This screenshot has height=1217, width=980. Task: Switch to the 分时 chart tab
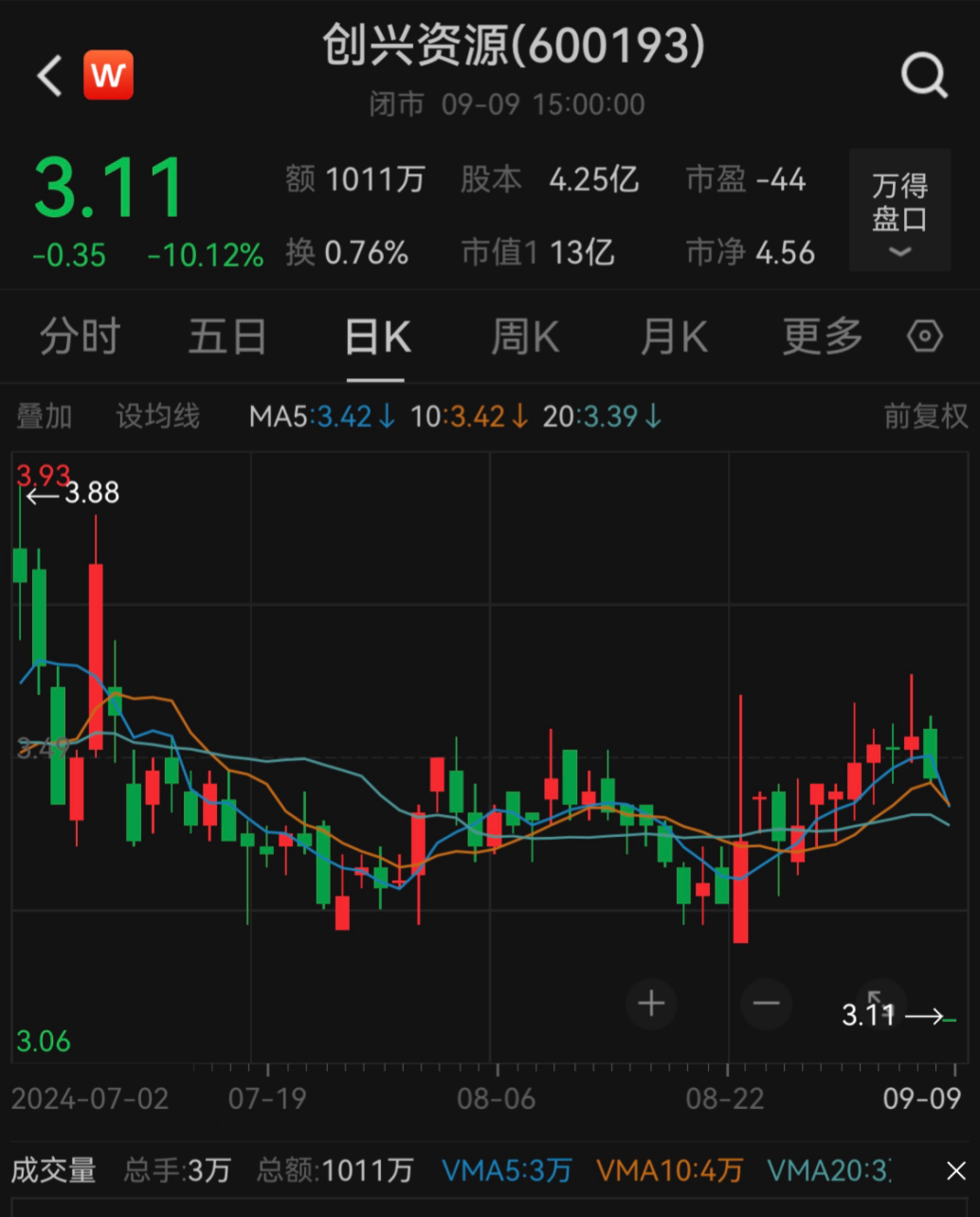pos(80,337)
